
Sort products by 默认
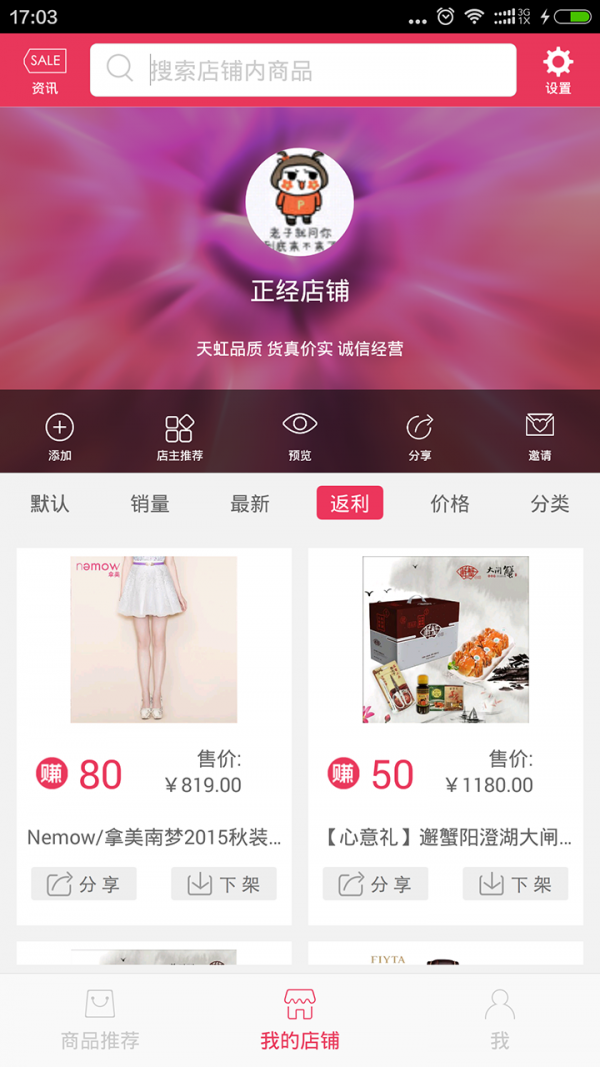click(x=50, y=503)
